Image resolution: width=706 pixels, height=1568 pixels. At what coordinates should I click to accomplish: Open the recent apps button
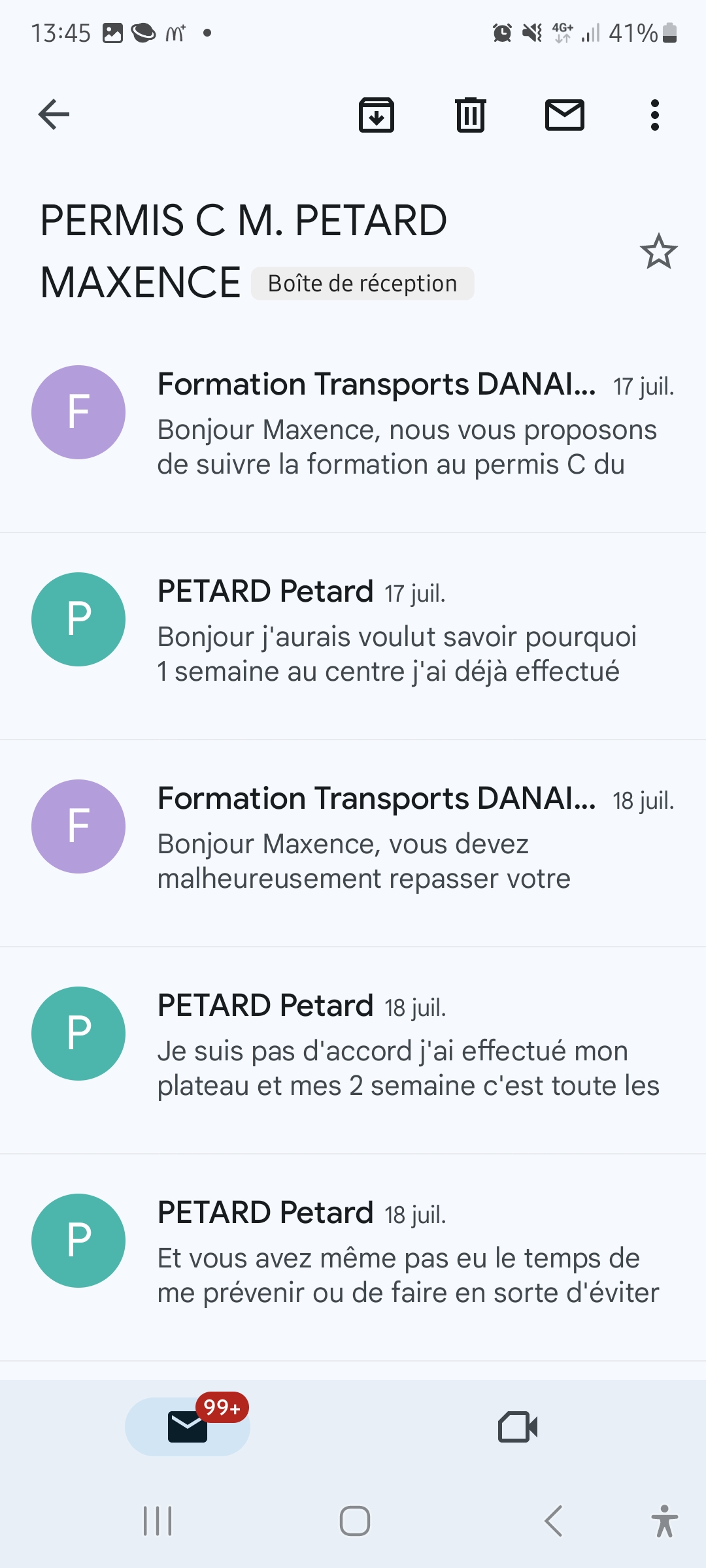tap(158, 1521)
